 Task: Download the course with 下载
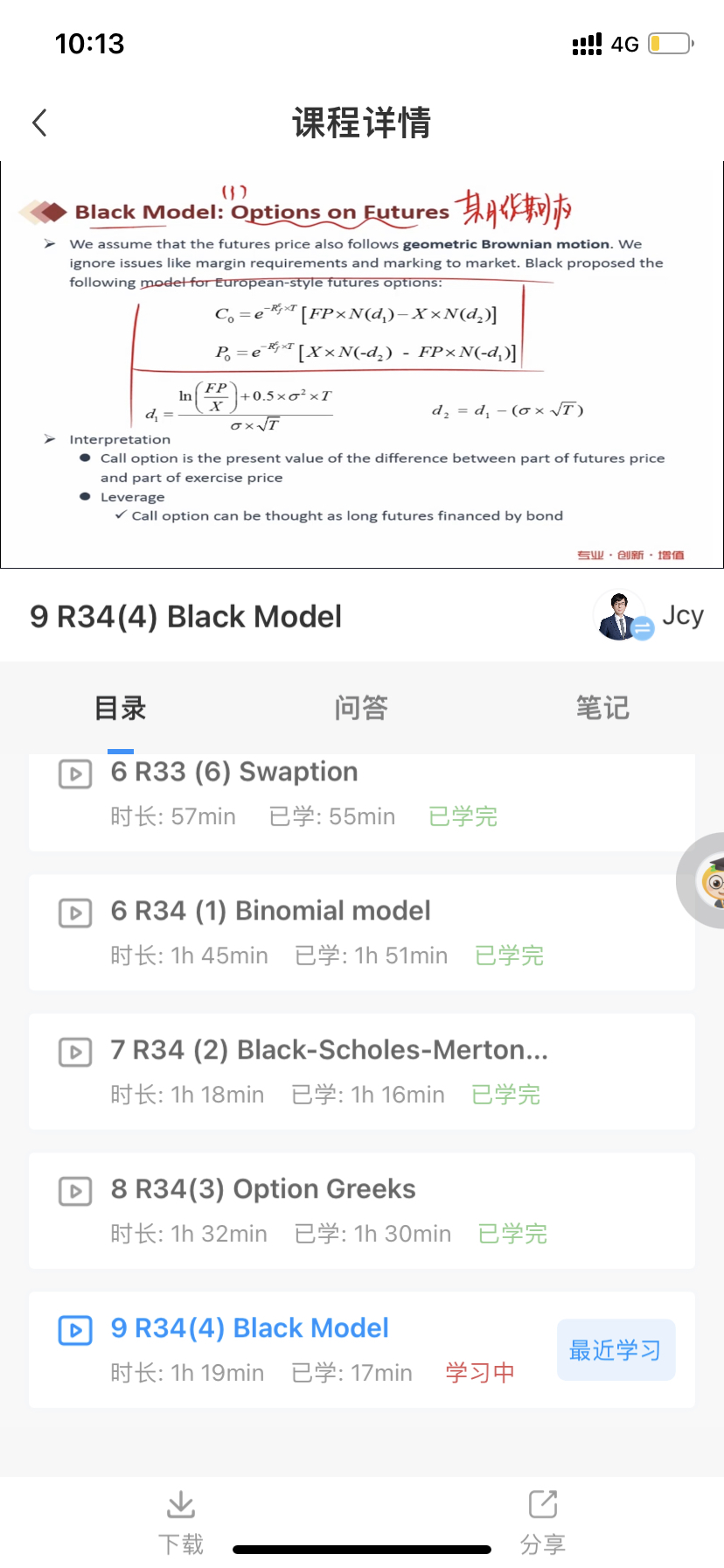181,1522
